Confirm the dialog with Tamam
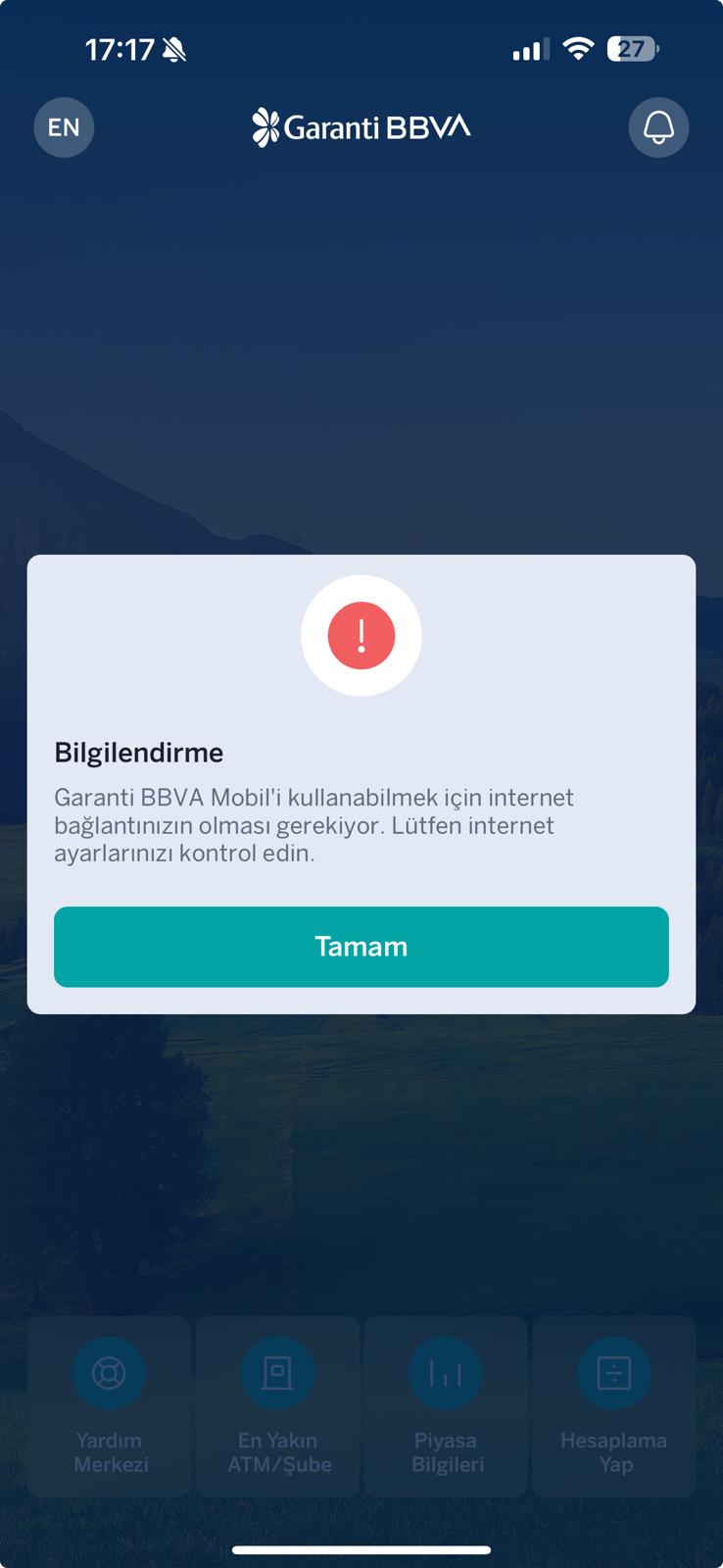 coord(361,946)
